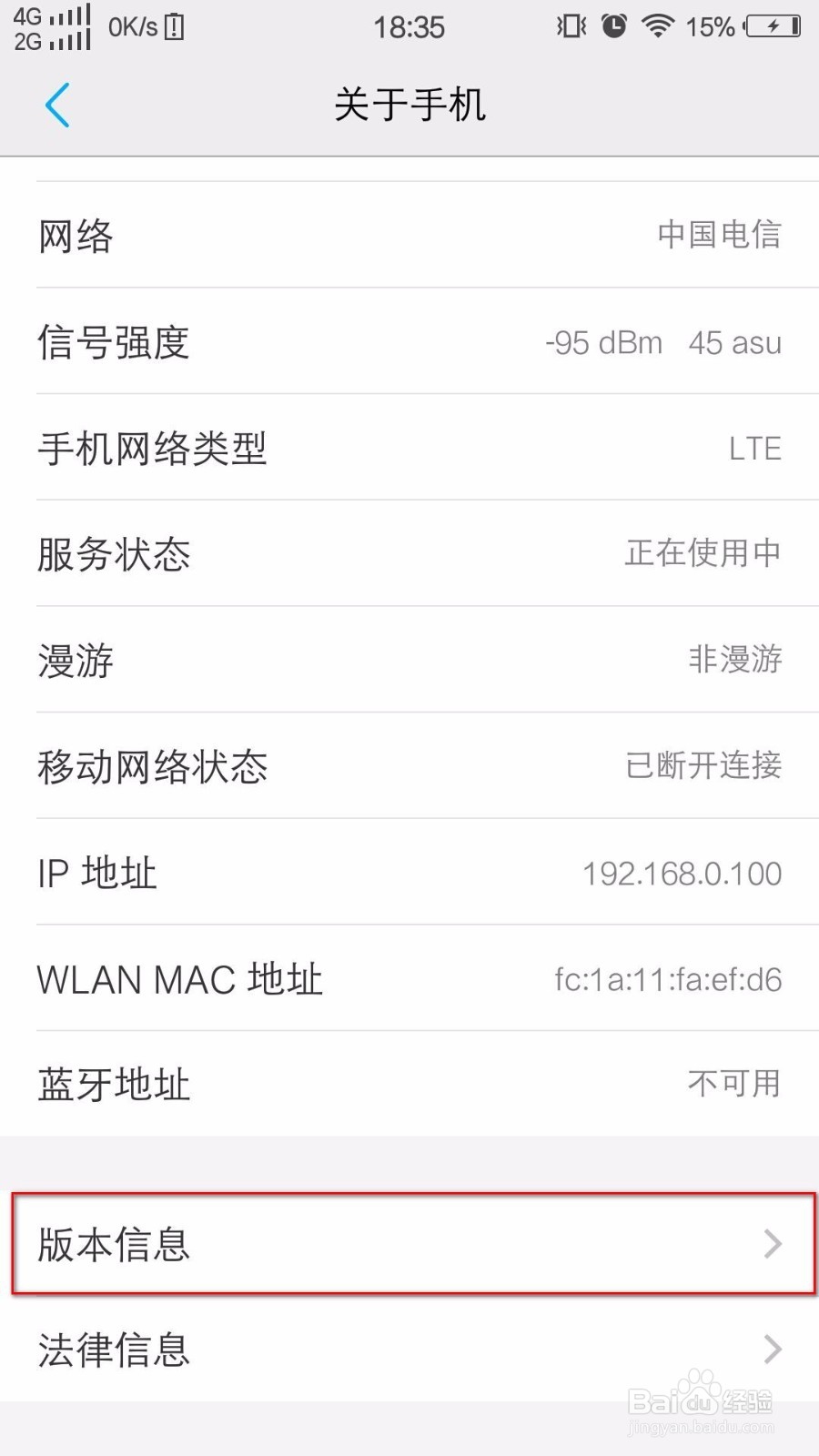The width and height of the screenshot is (819, 1456).
Task: Expand 版本信息 via its chevron
Action: [773, 1245]
